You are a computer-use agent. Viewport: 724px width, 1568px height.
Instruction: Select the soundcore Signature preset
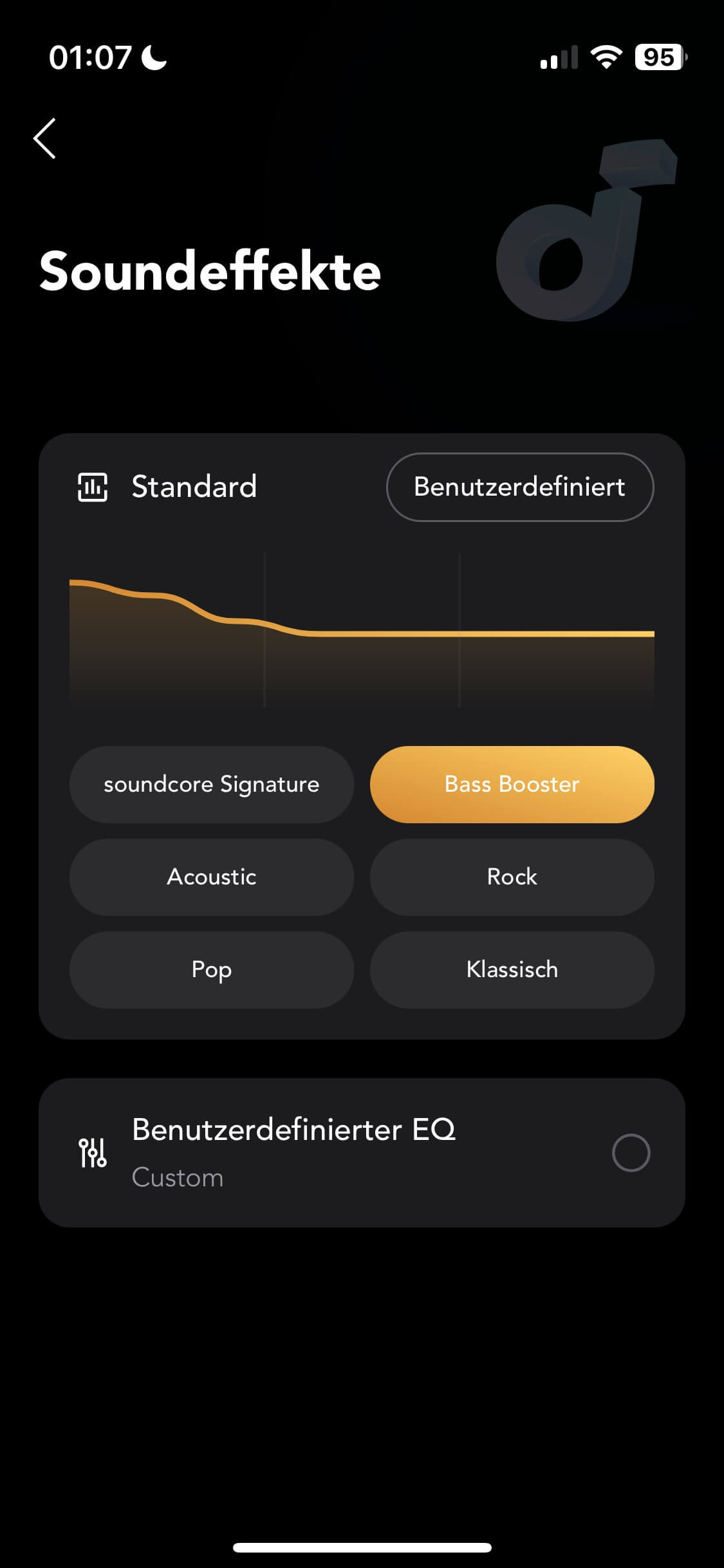point(211,784)
